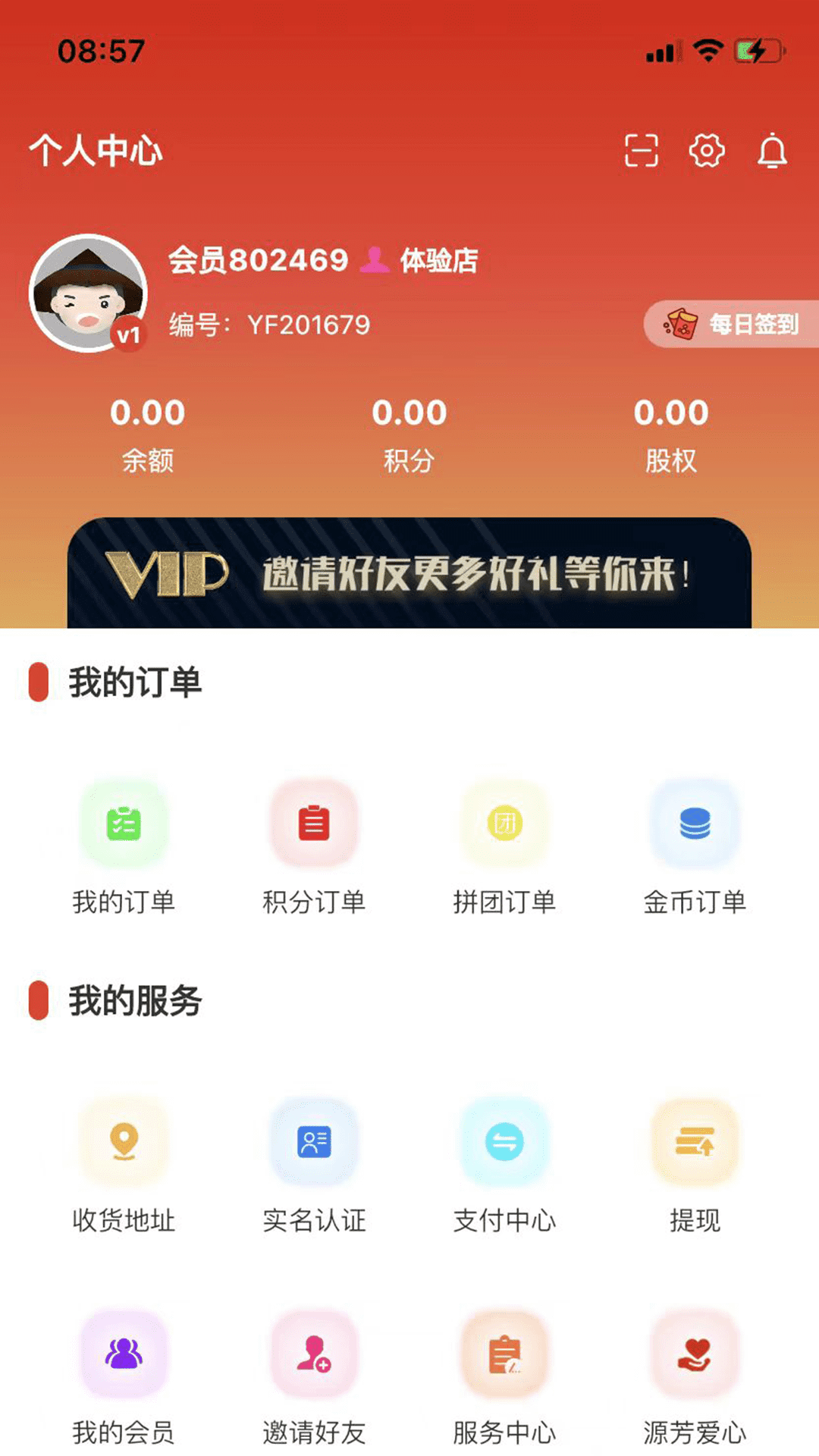This screenshot has width=819, height=1456.
Task: Select 邀请好友 invite friends service
Action: pyautogui.click(x=314, y=1354)
